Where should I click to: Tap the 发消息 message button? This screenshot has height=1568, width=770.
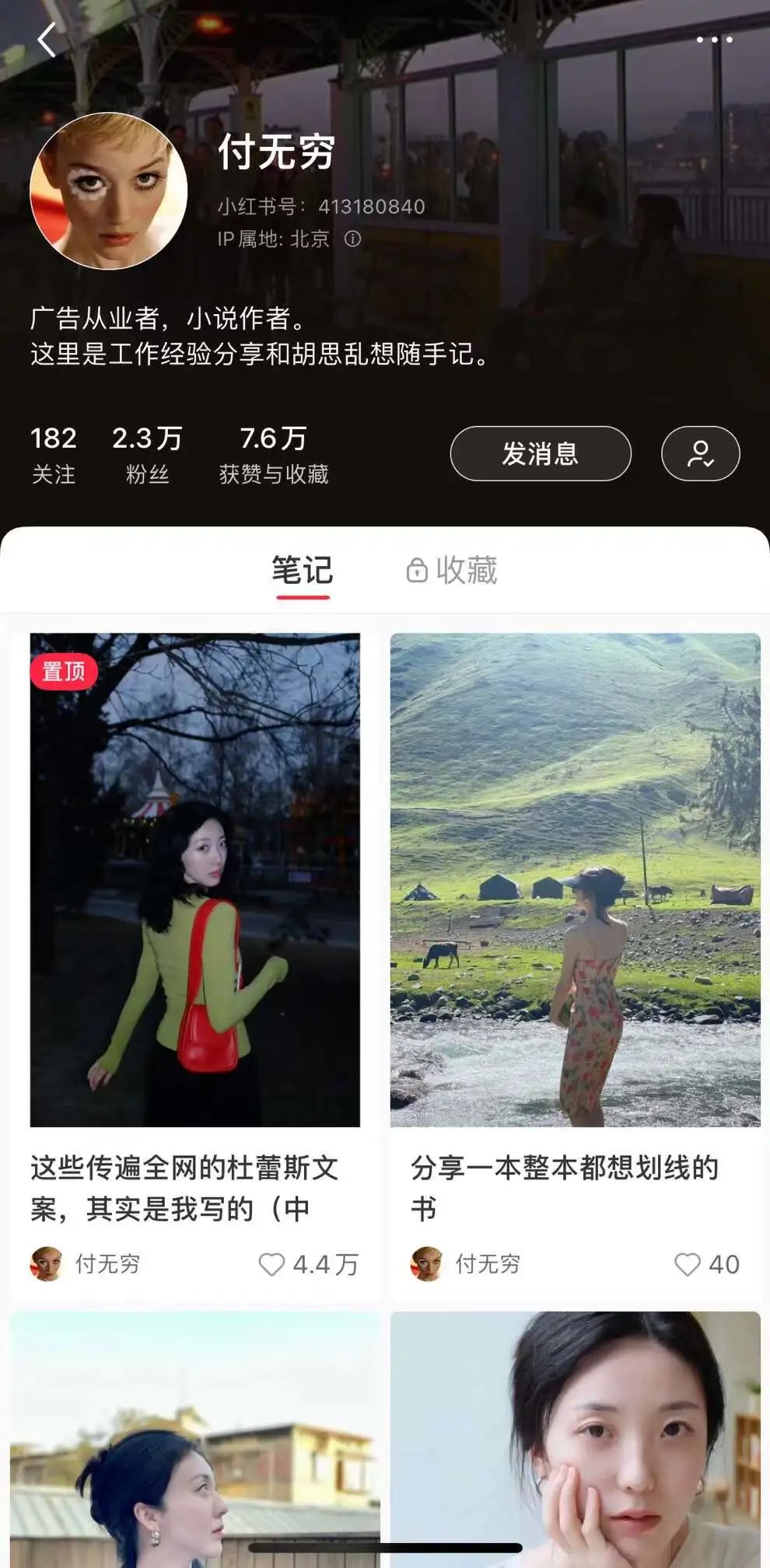click(540, 452)
